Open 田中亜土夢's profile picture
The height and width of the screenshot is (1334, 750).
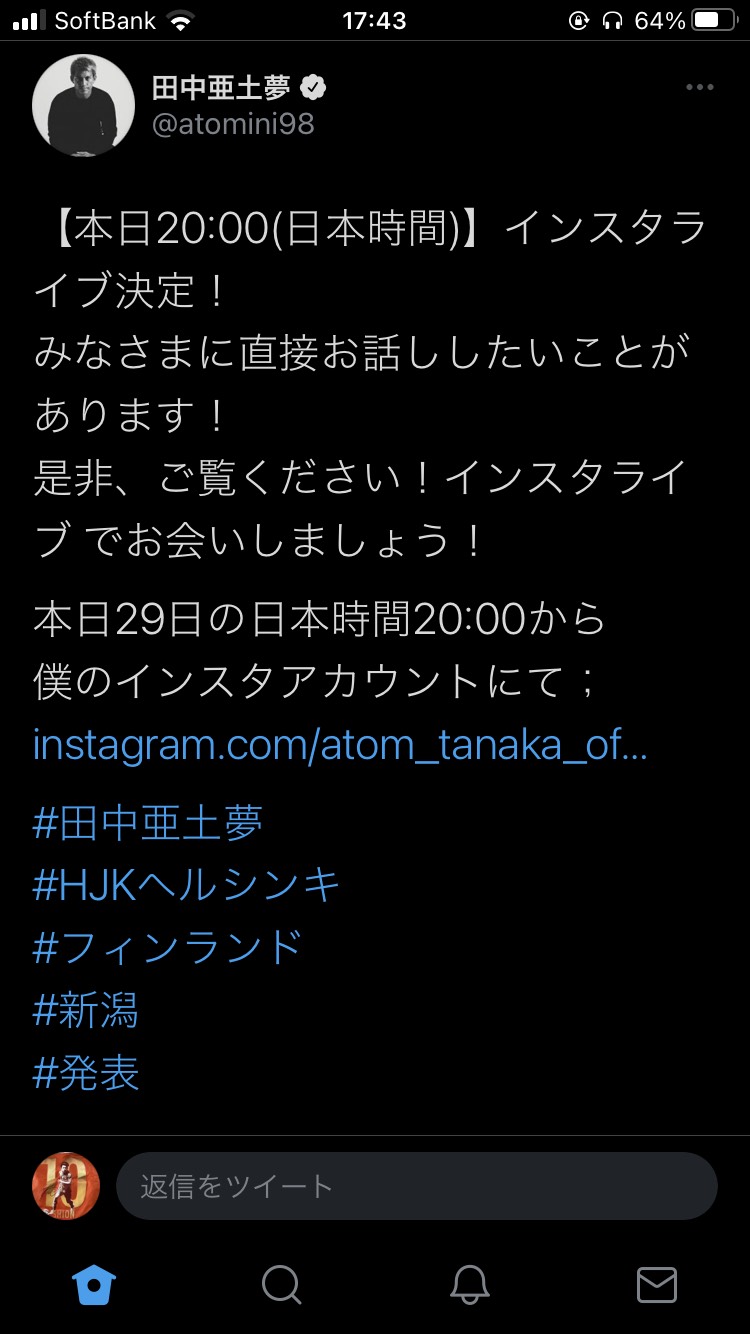point(84,105)
